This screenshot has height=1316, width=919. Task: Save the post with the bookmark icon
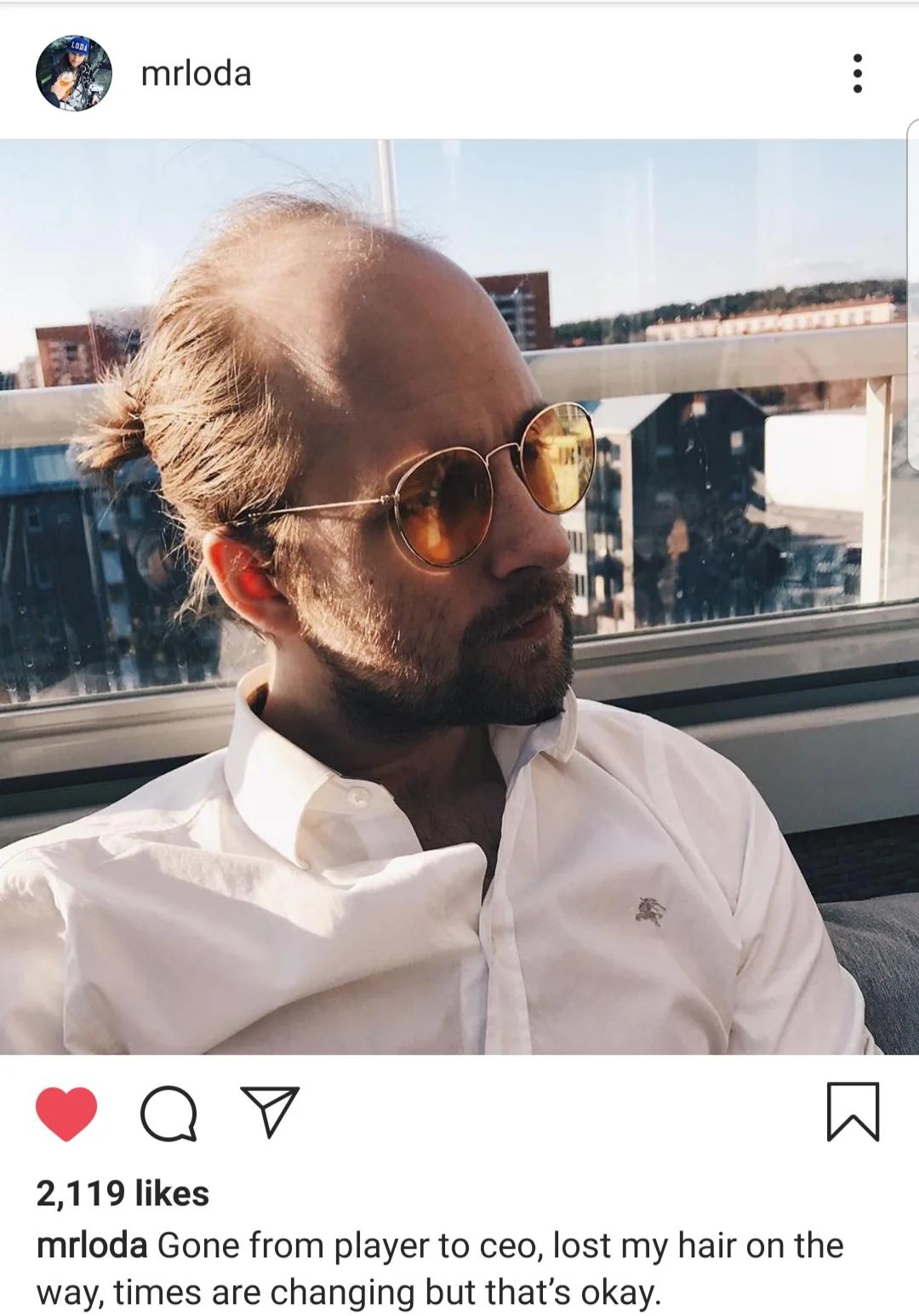click(x=853, y=1111)
